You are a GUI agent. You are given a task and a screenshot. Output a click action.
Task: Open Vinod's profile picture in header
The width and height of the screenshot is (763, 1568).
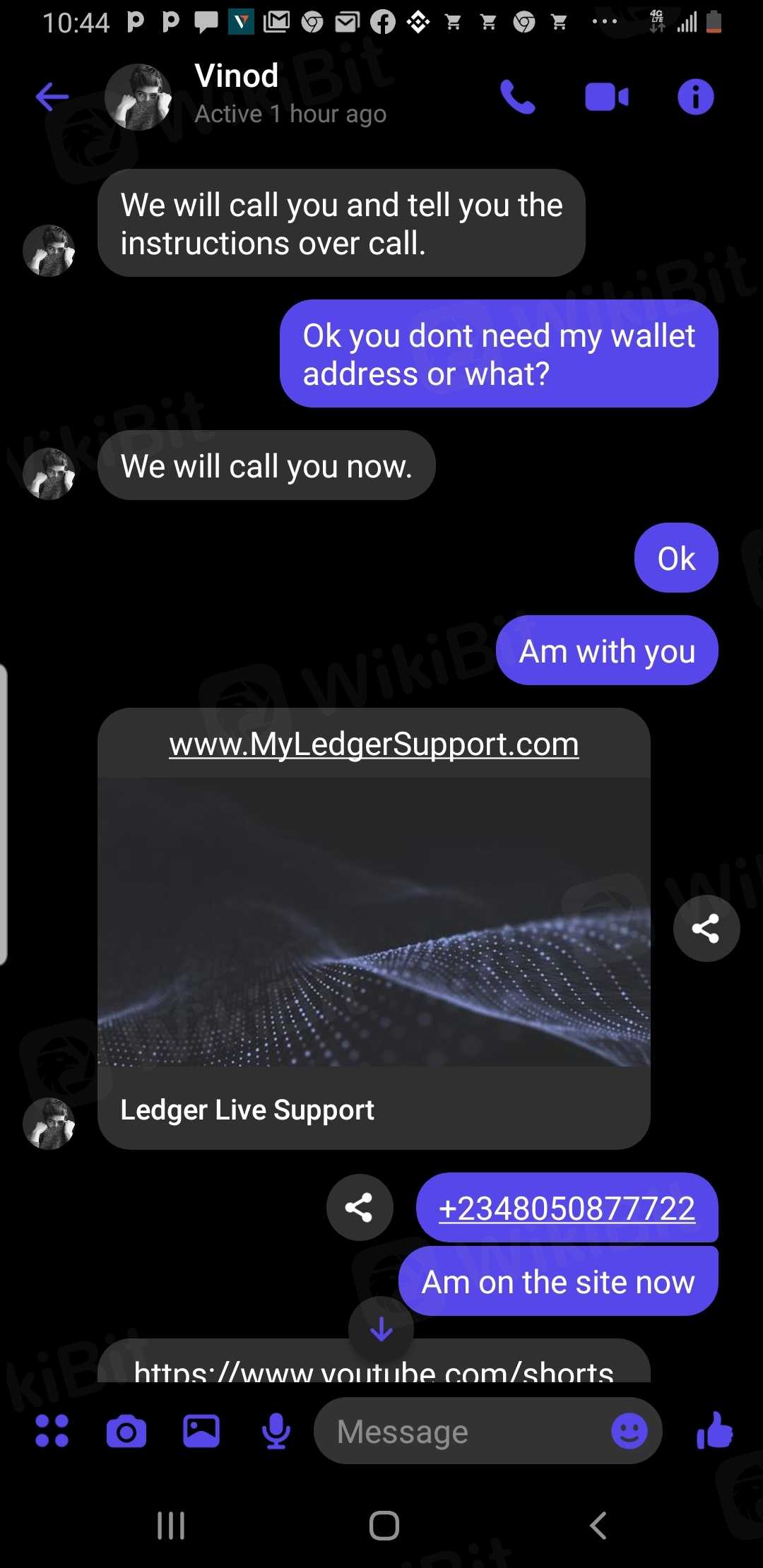pyautogui.click(x=138, y=97)
